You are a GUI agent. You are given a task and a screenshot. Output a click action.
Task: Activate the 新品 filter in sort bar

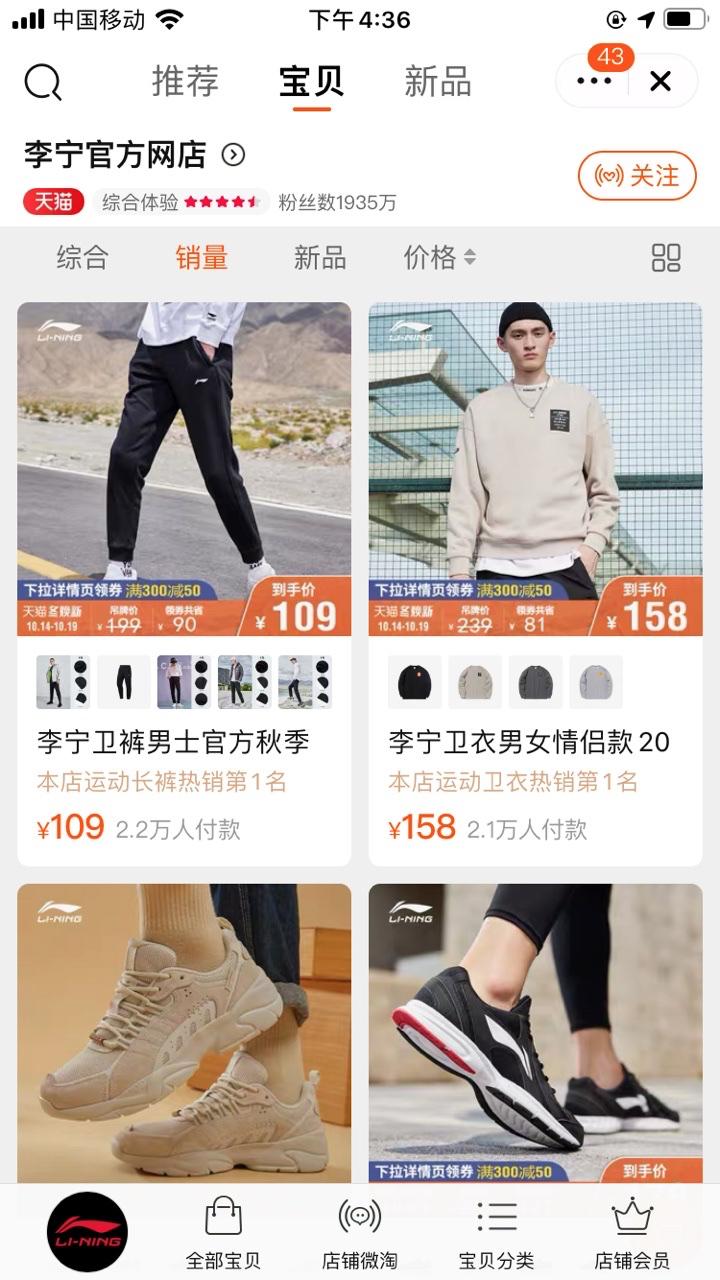pos(318,257)
